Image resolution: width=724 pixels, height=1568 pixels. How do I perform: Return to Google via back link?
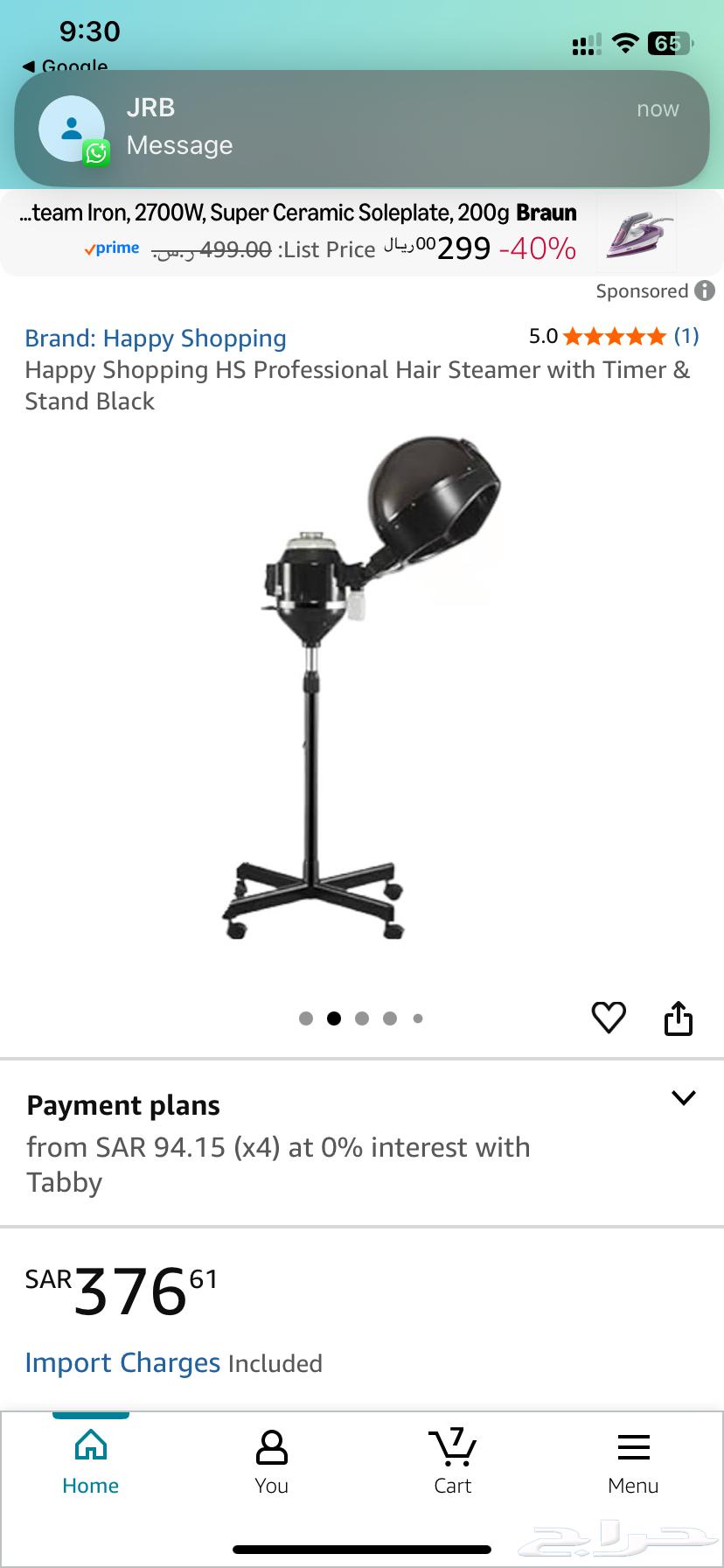(x=66, y=66)
